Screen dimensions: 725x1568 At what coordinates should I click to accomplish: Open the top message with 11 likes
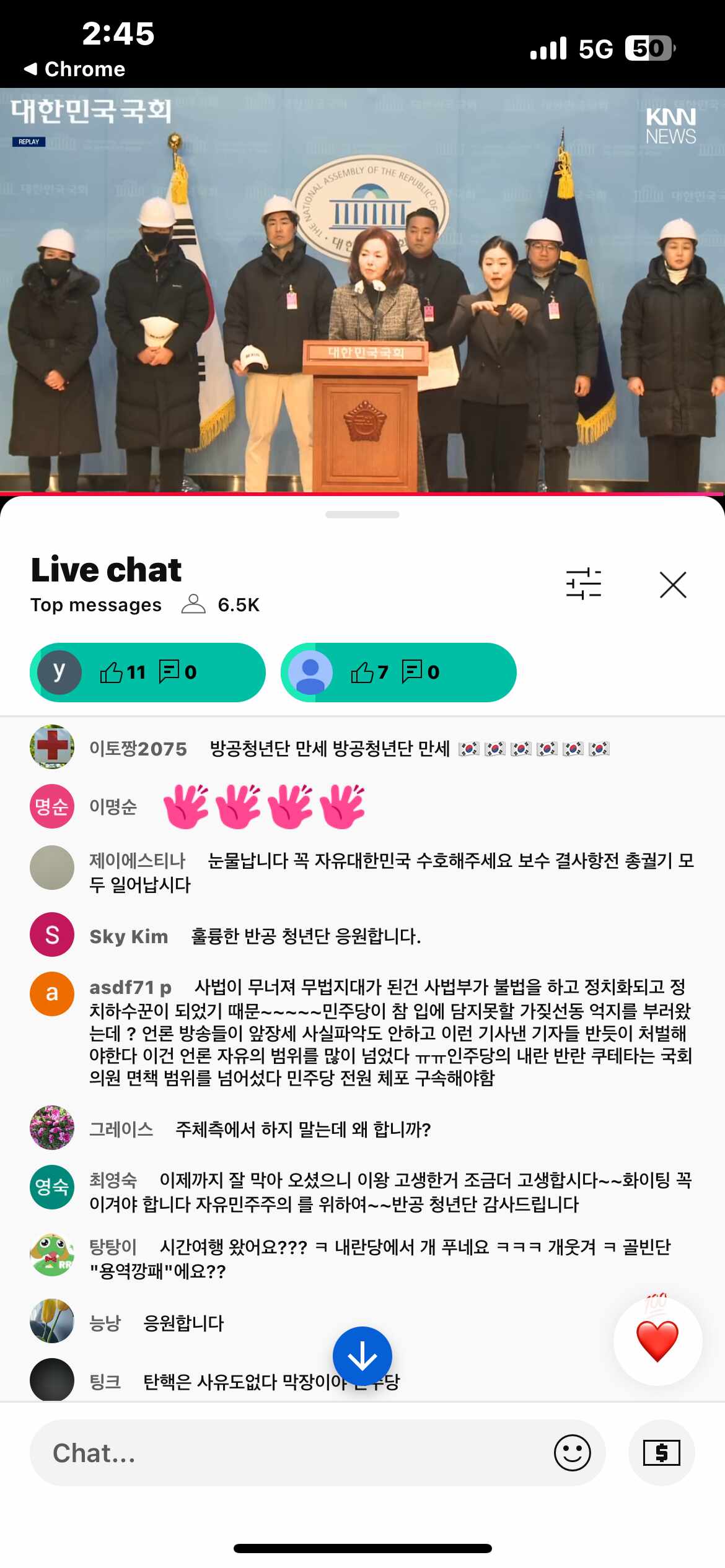[x=147, y=672]
